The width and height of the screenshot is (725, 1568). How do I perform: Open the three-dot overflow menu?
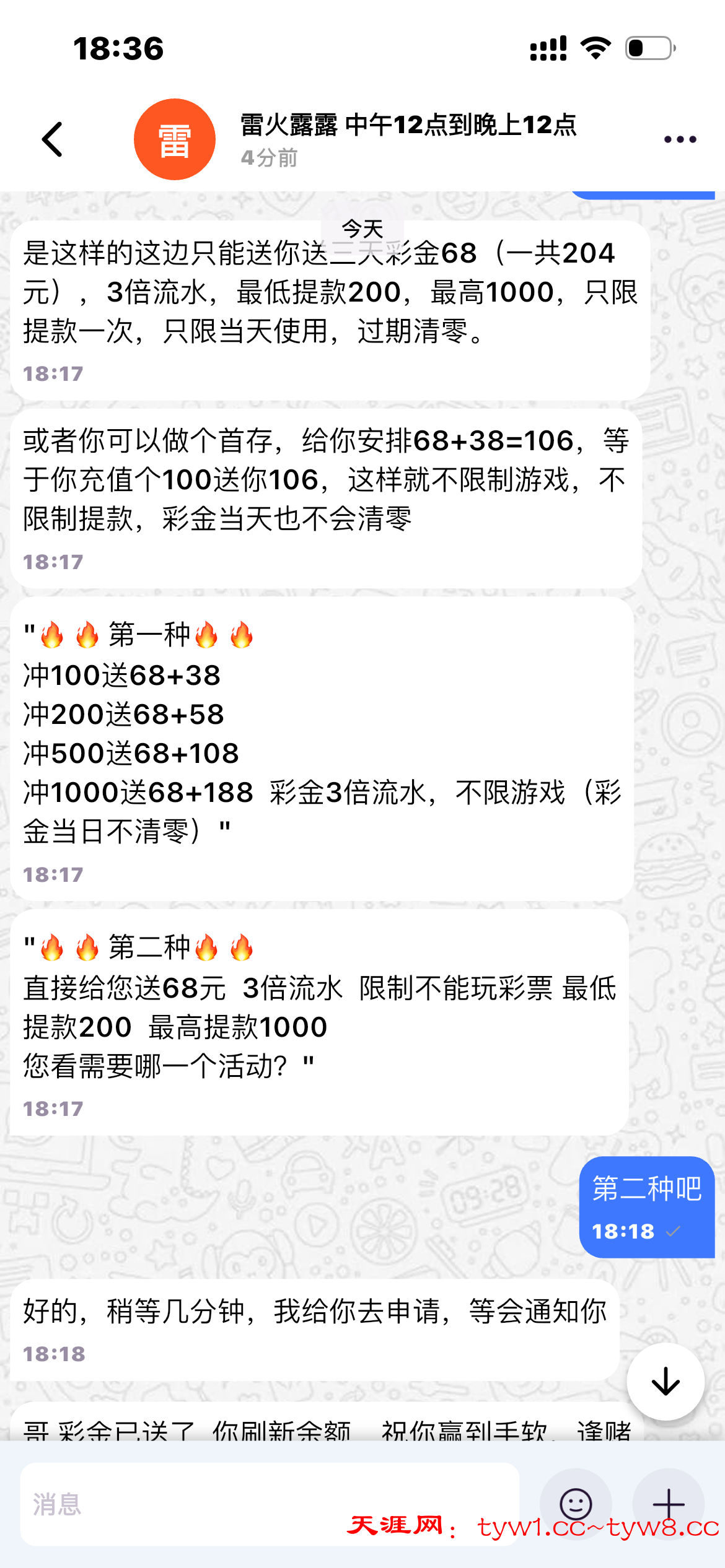680,139
